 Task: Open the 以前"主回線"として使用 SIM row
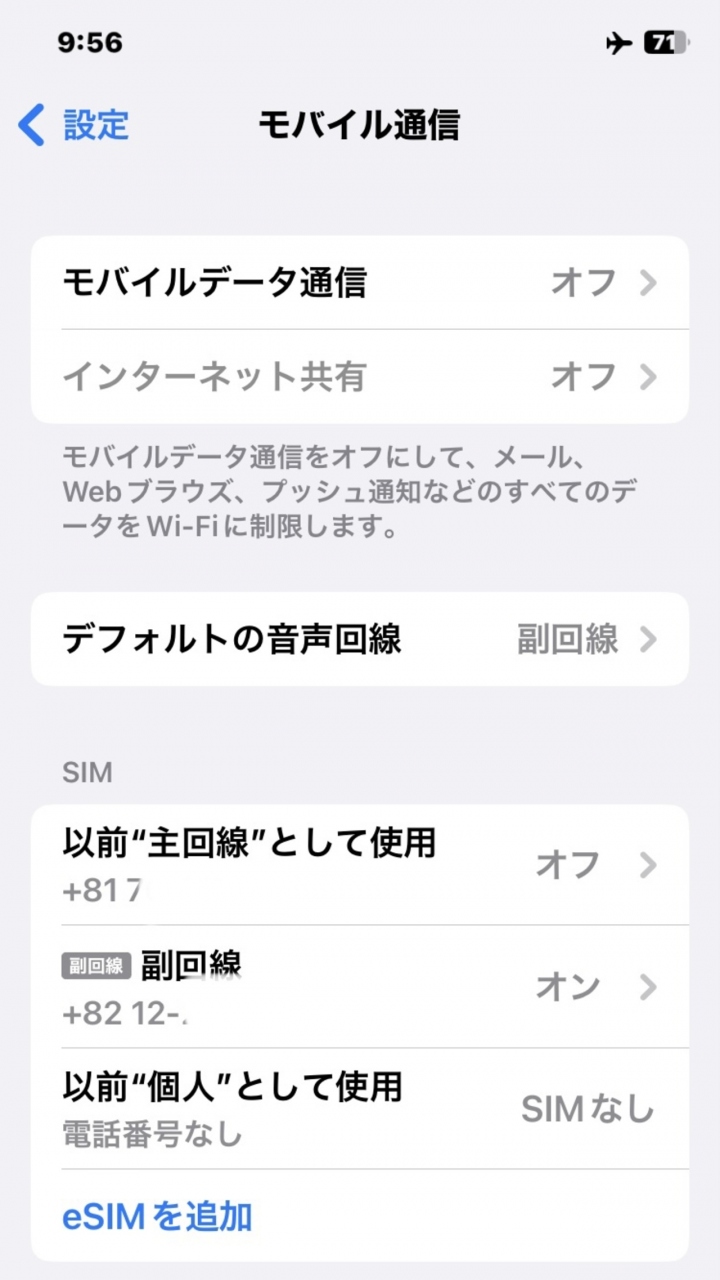360,864
